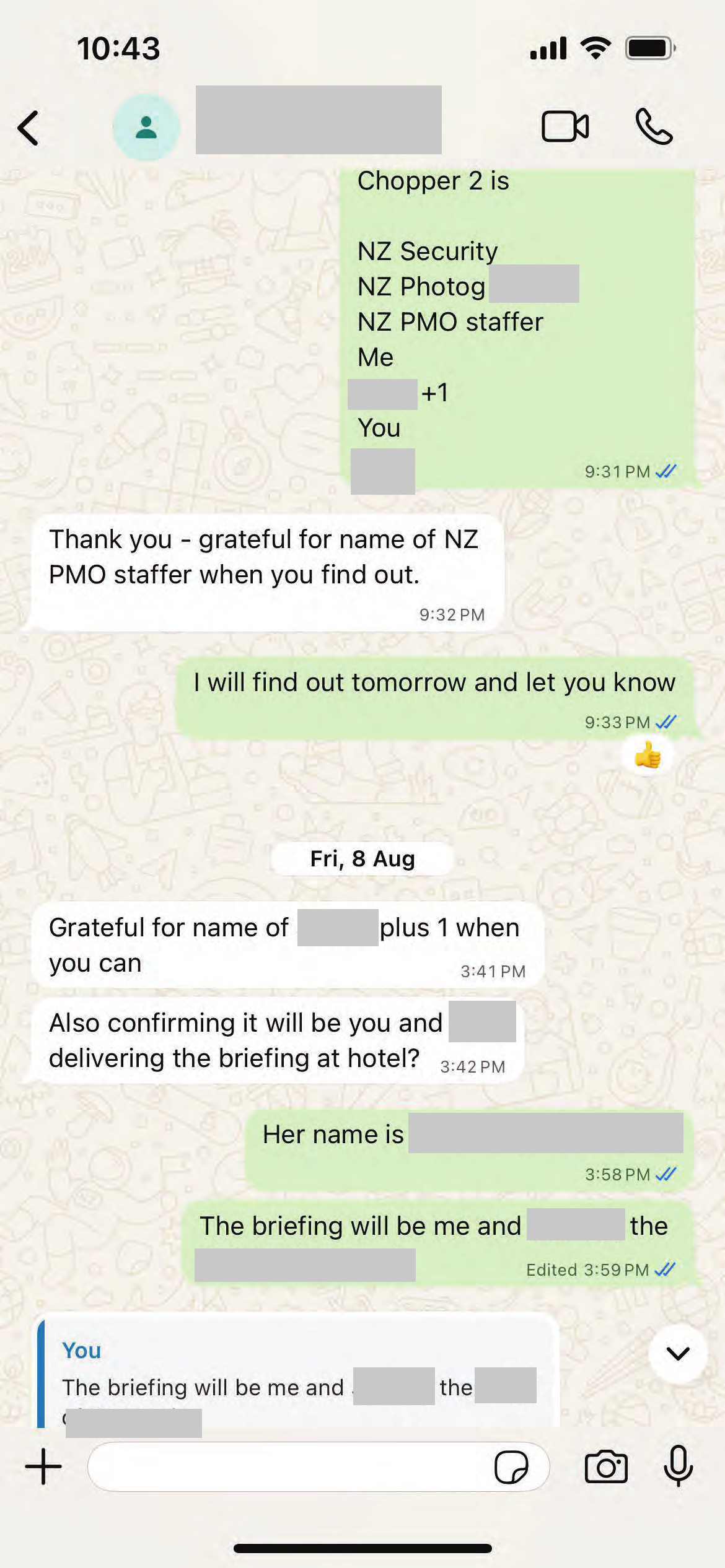Start a voice call
Screen dimensions: 725x1568
654,127
